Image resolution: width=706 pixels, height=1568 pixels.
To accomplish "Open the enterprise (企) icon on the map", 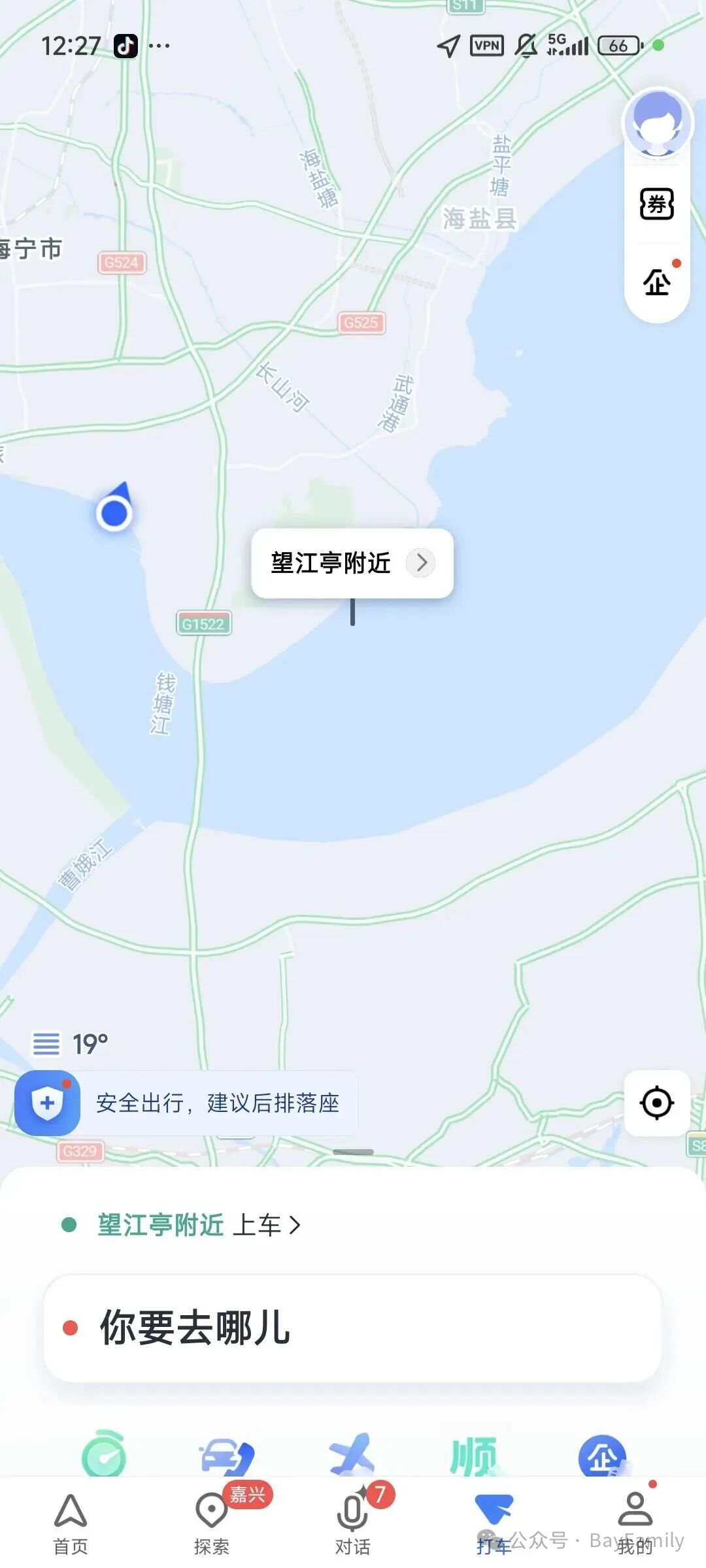I will tap(657, 282).
